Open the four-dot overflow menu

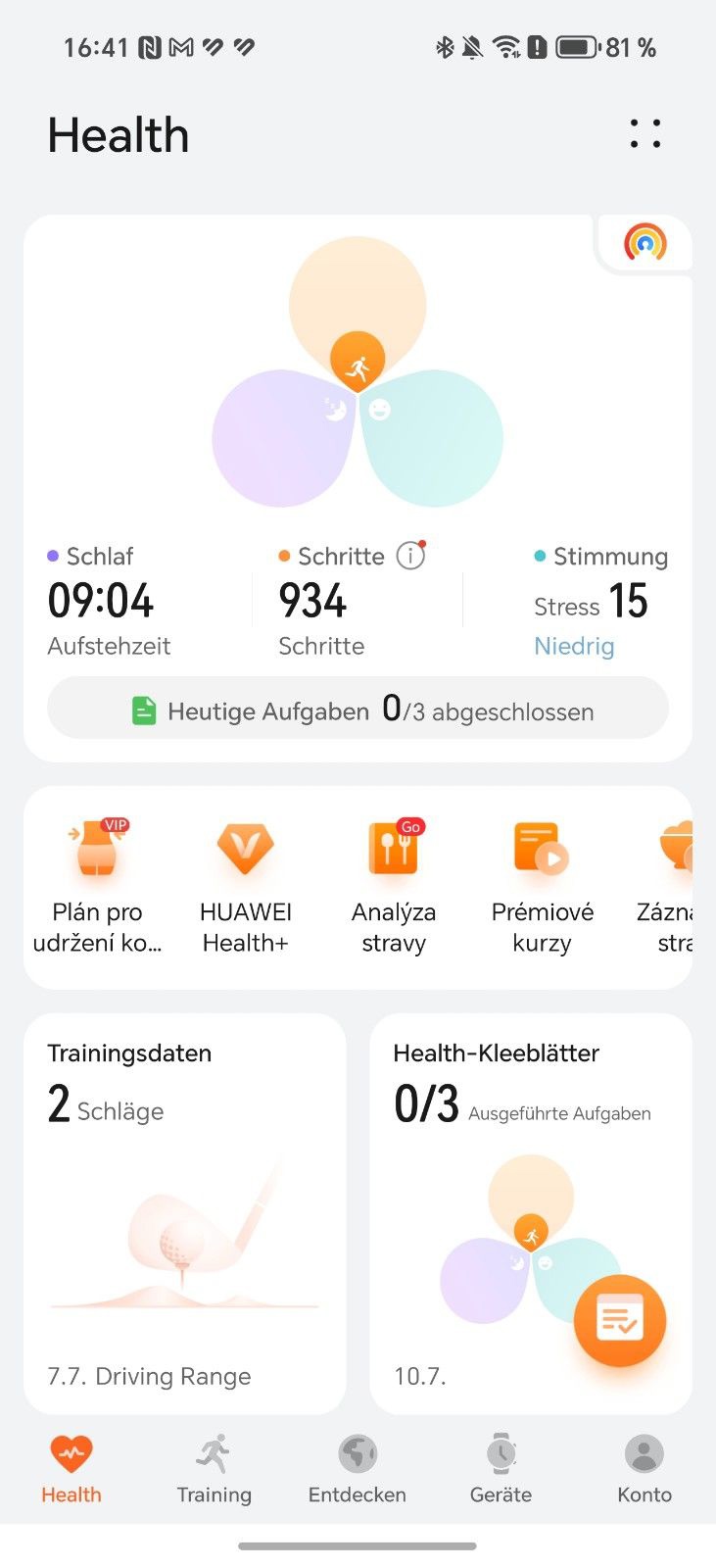coord(645,133)
